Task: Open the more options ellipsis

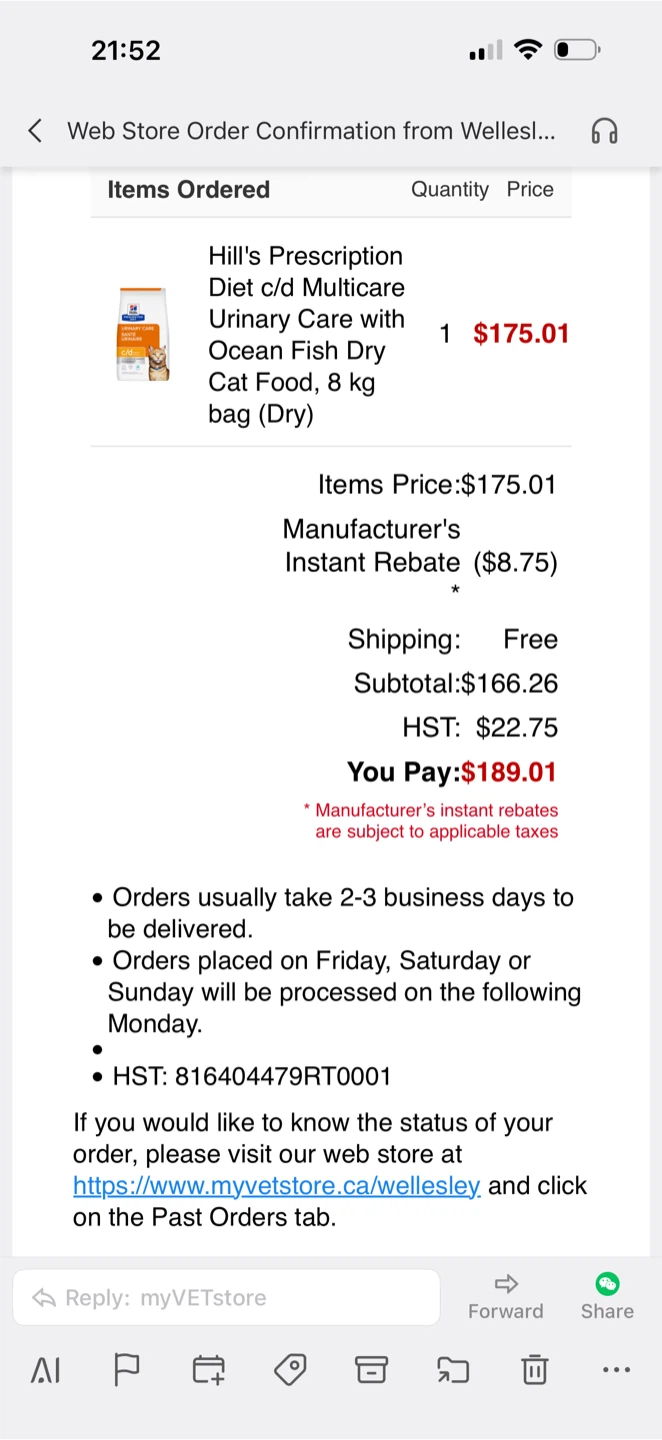Action: (616, 1370)
